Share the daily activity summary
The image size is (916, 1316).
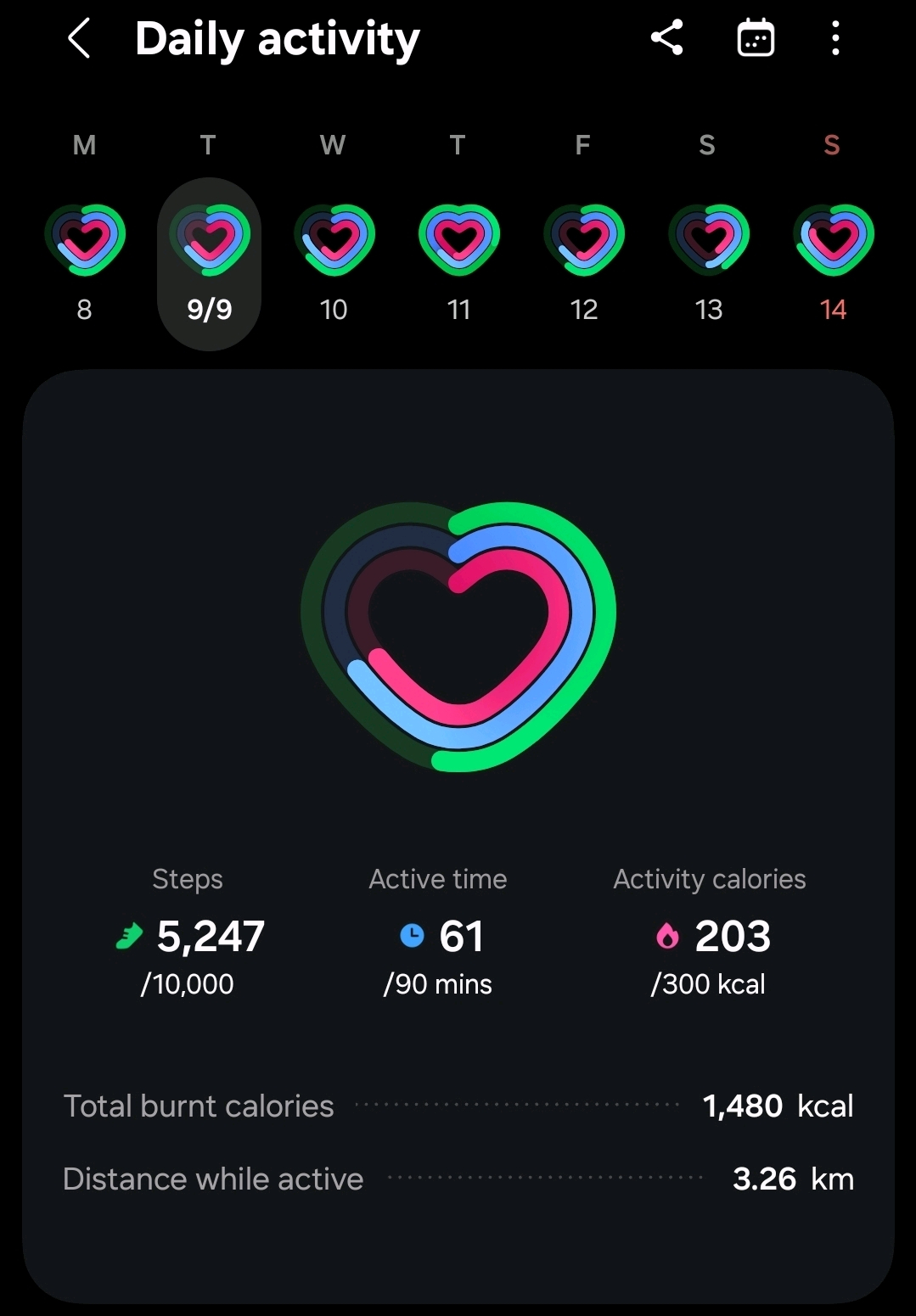point(666,38)
